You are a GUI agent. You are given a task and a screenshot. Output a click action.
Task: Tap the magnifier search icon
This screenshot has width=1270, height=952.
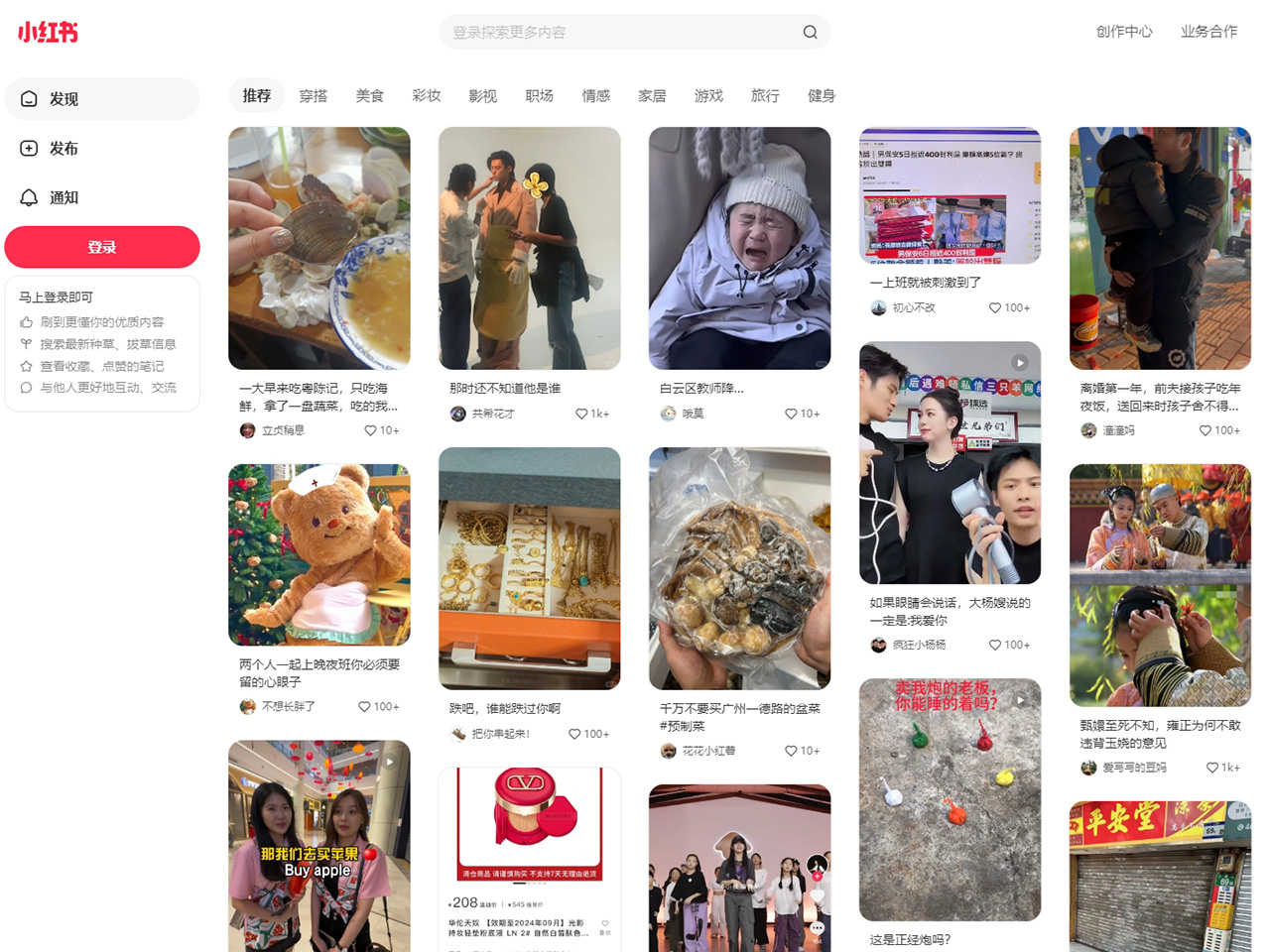point(810,32)
